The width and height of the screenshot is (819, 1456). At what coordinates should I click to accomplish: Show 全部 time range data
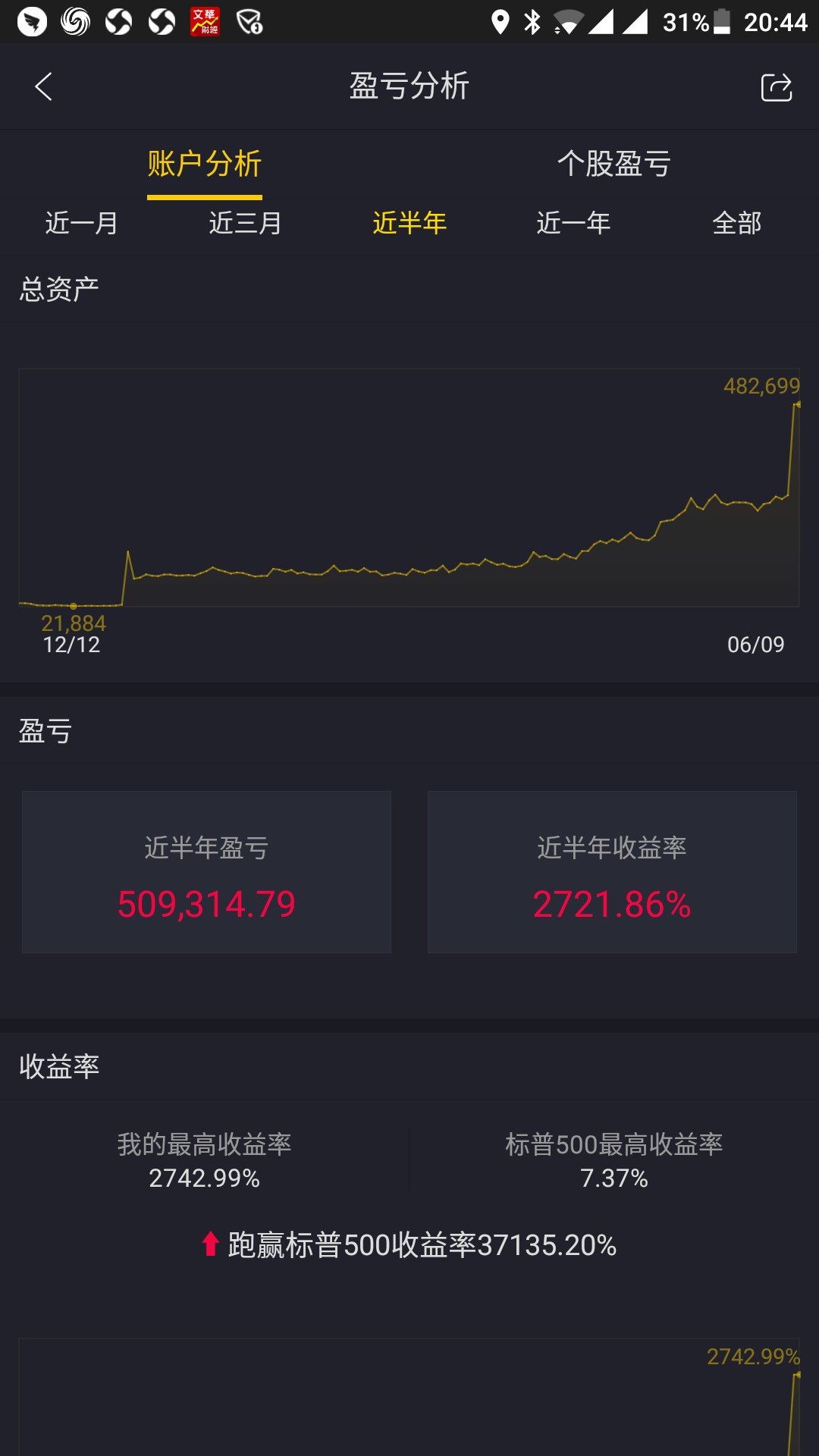point(737,223)
